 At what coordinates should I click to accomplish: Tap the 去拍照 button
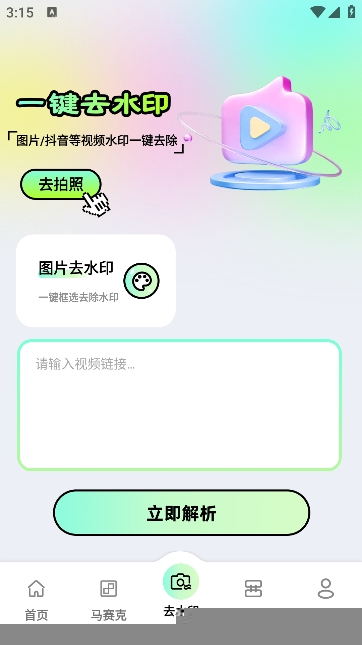pos(60,184)
